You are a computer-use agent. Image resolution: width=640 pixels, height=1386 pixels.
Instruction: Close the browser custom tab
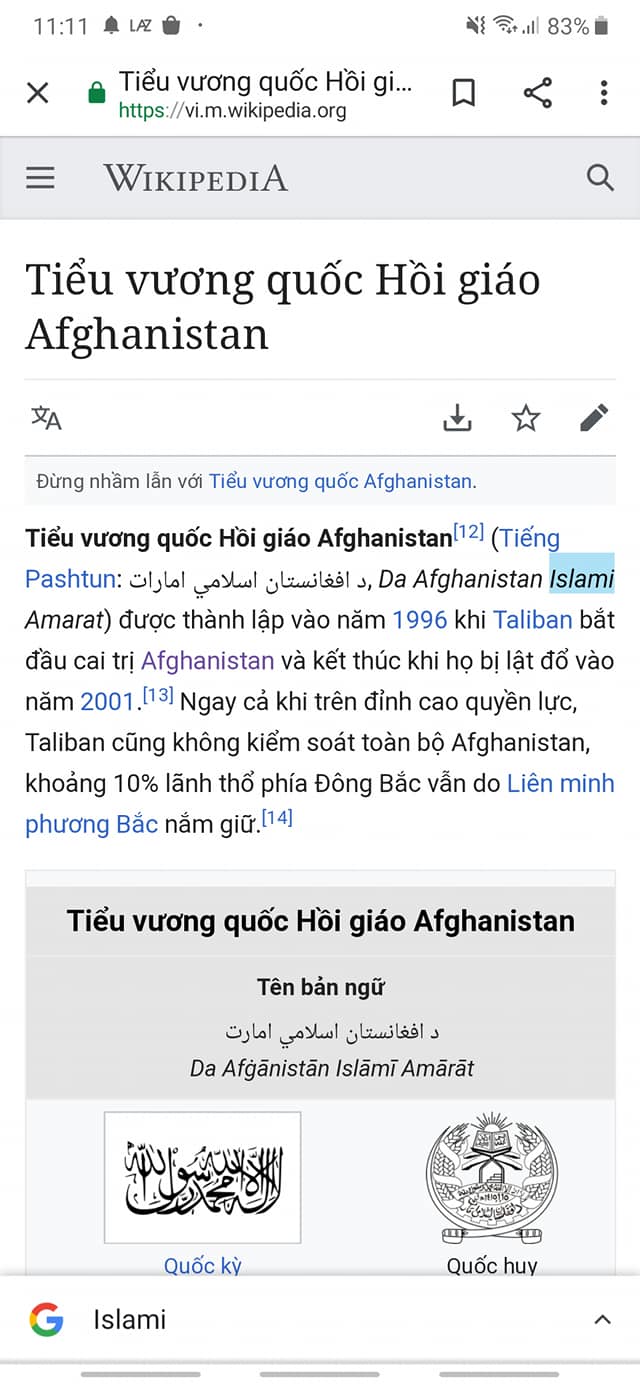point(37,94)
